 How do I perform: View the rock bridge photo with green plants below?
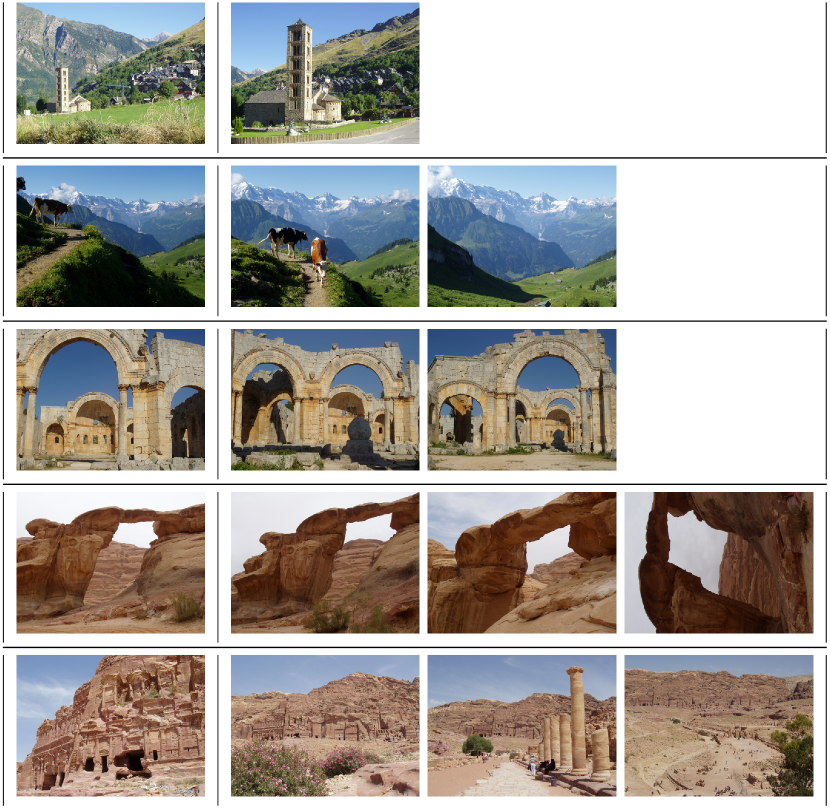tap(325, 563)
